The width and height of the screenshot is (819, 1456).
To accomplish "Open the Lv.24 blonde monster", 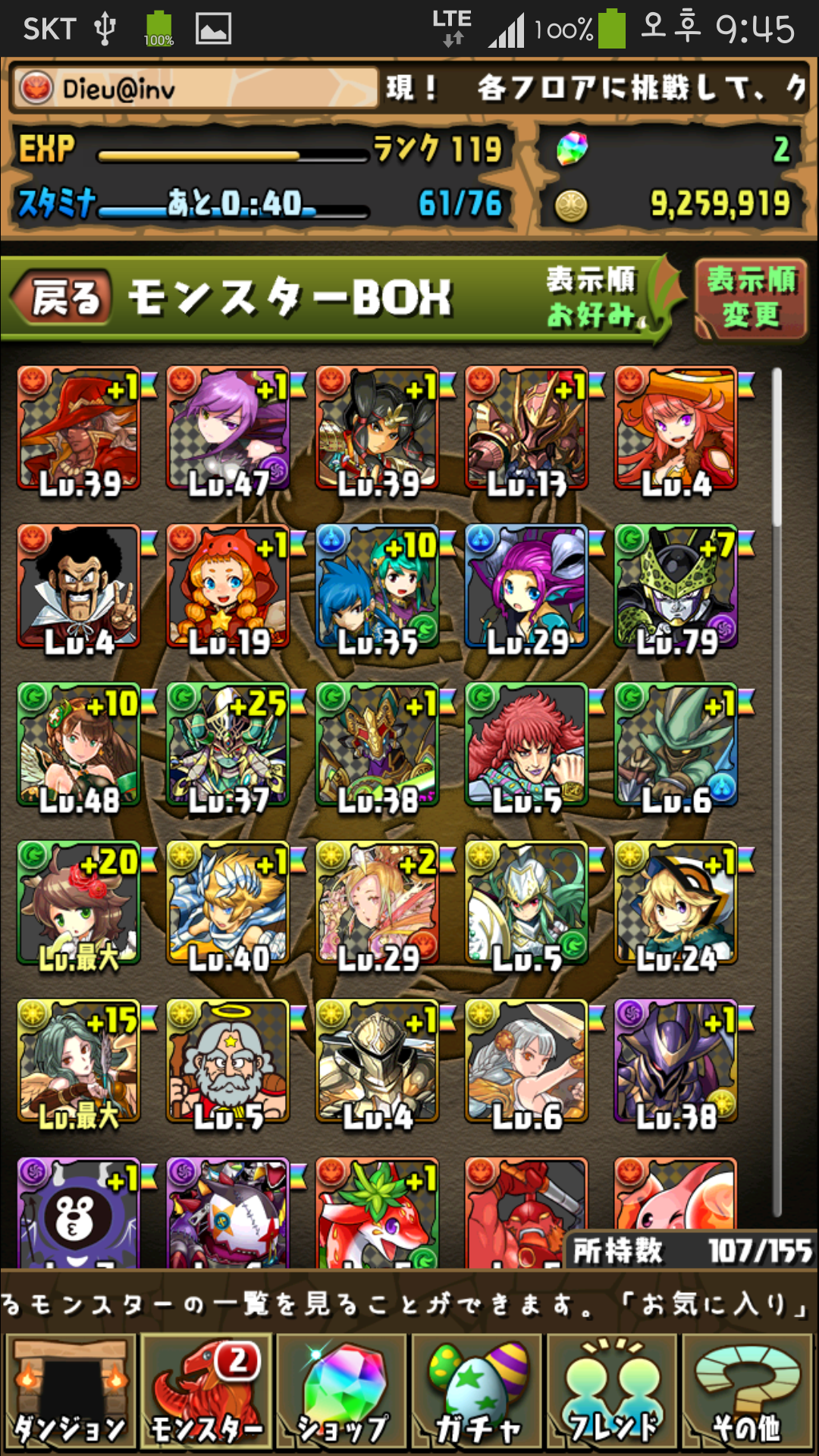I will coord(676,904).
